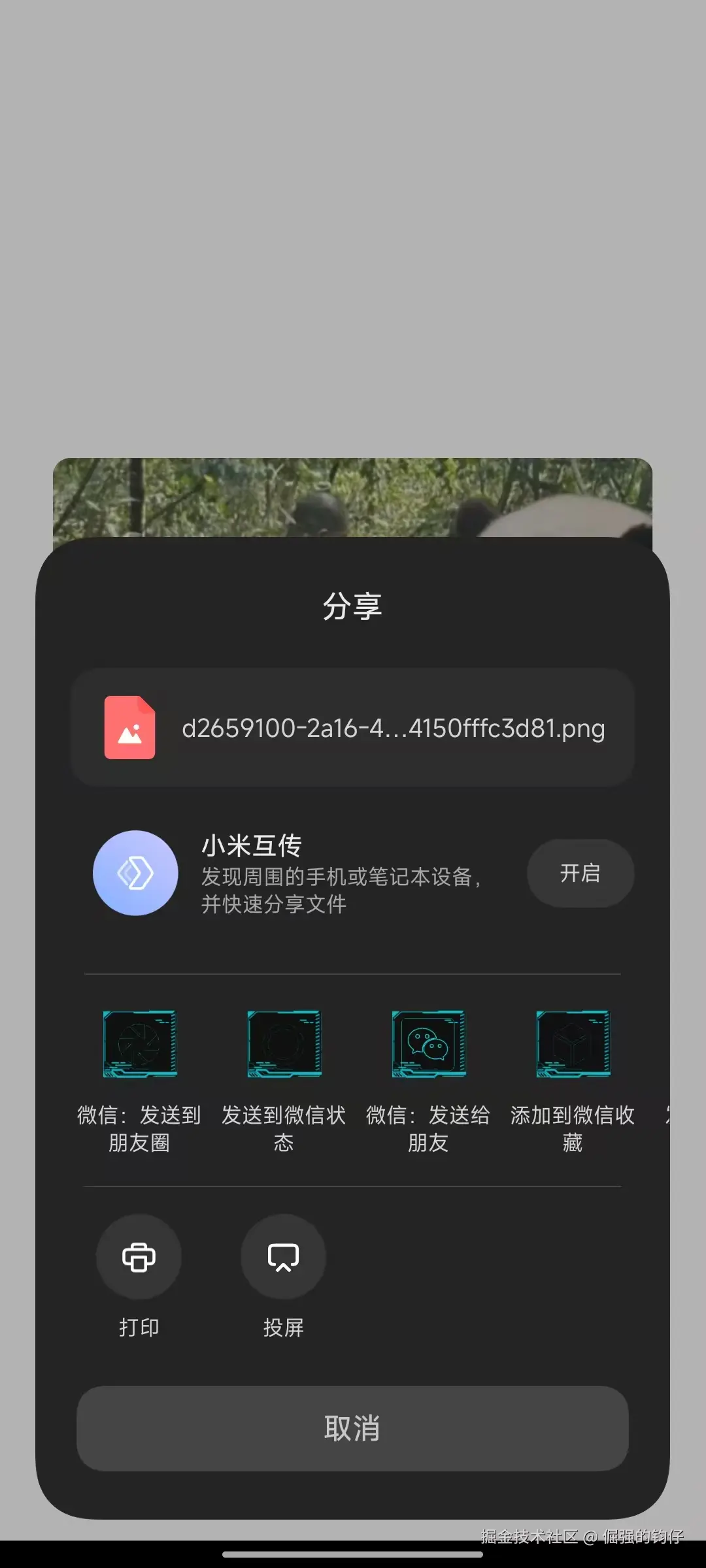Dismiss the sheet with 取消
706x1568 pixels.
coord(352,1429)
